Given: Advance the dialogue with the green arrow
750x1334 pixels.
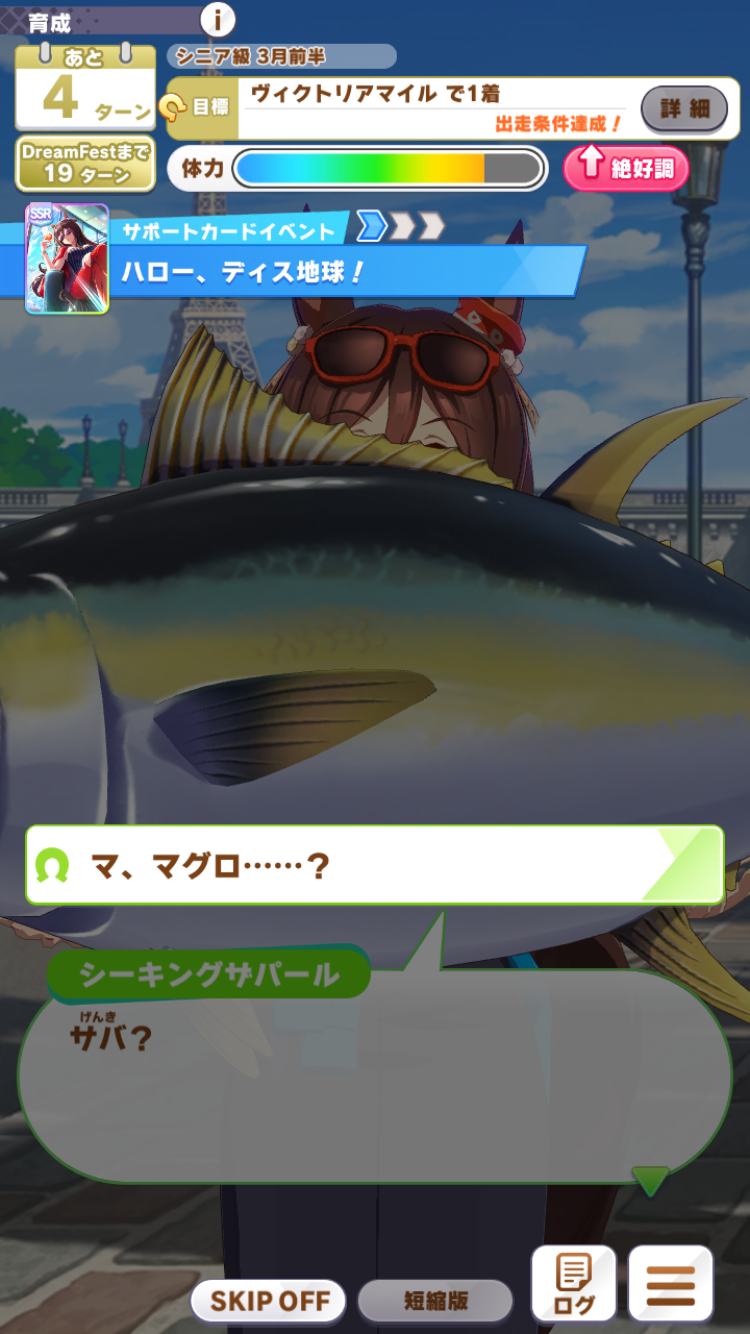Looking at the screenshot, I should (651, 1181).
